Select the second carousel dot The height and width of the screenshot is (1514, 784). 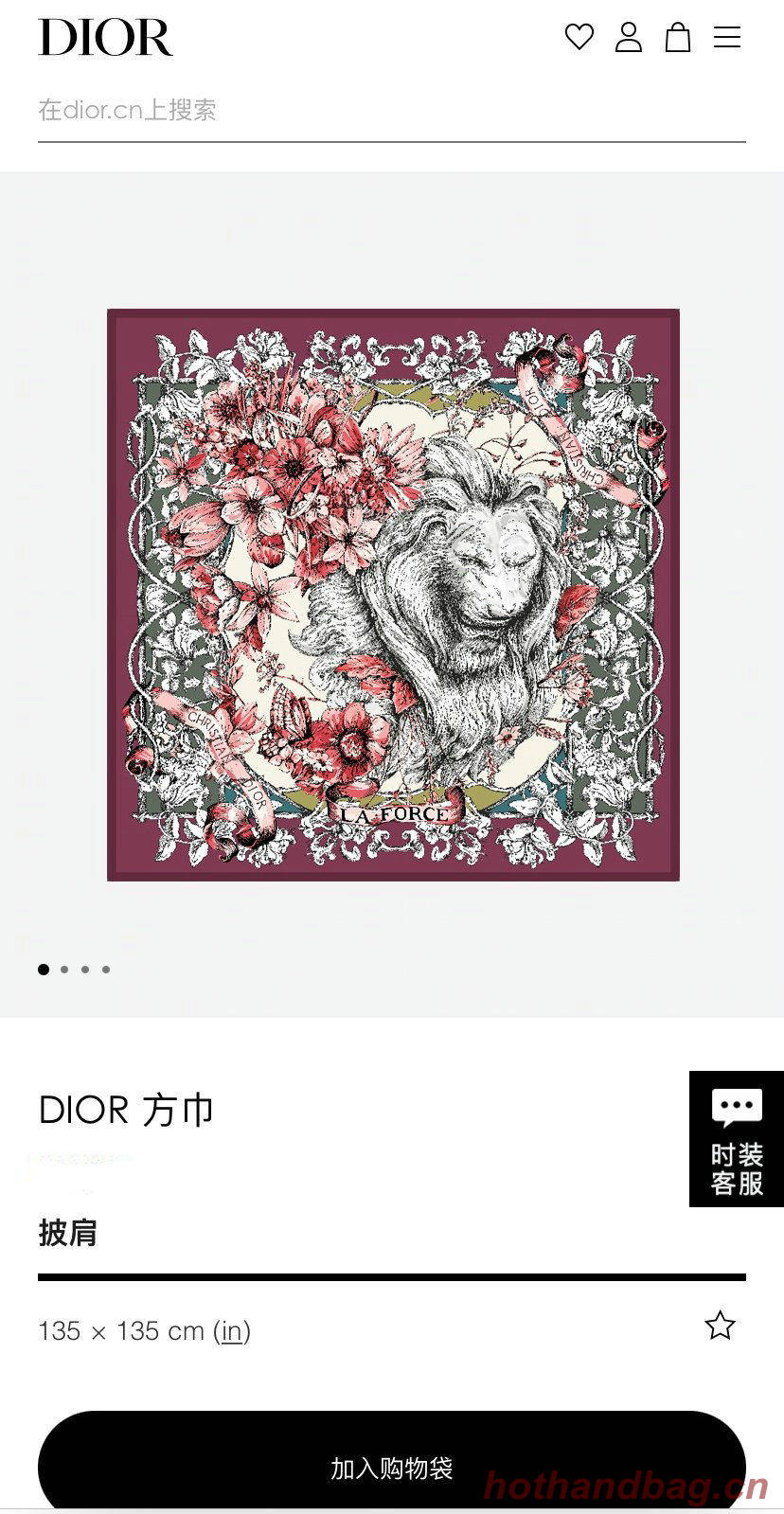63,970
